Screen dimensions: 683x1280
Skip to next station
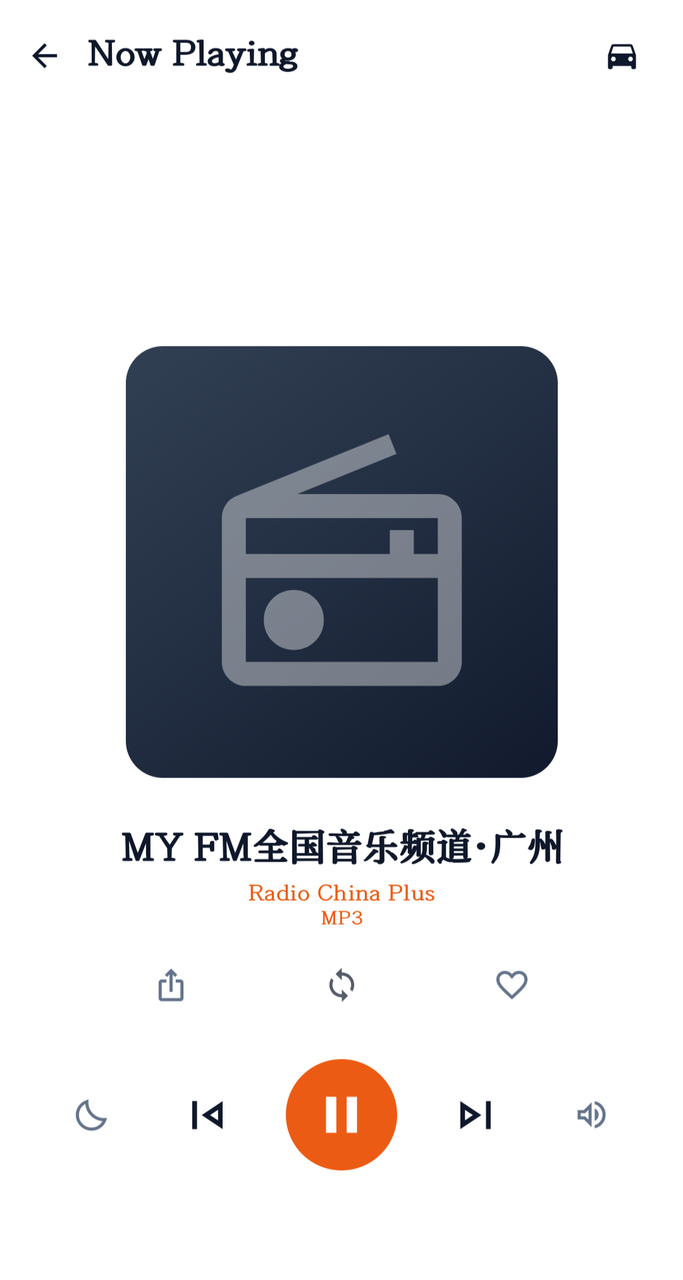click(476, 1115)
